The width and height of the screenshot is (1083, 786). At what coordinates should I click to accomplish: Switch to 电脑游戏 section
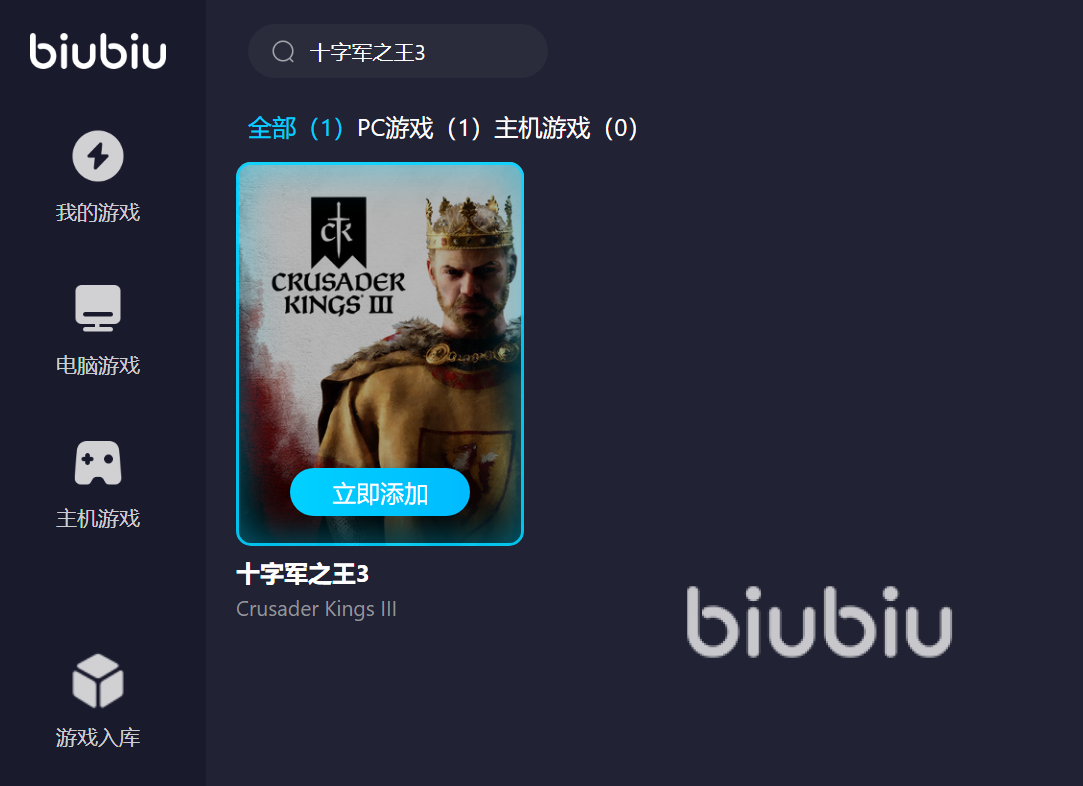point(98,329)
